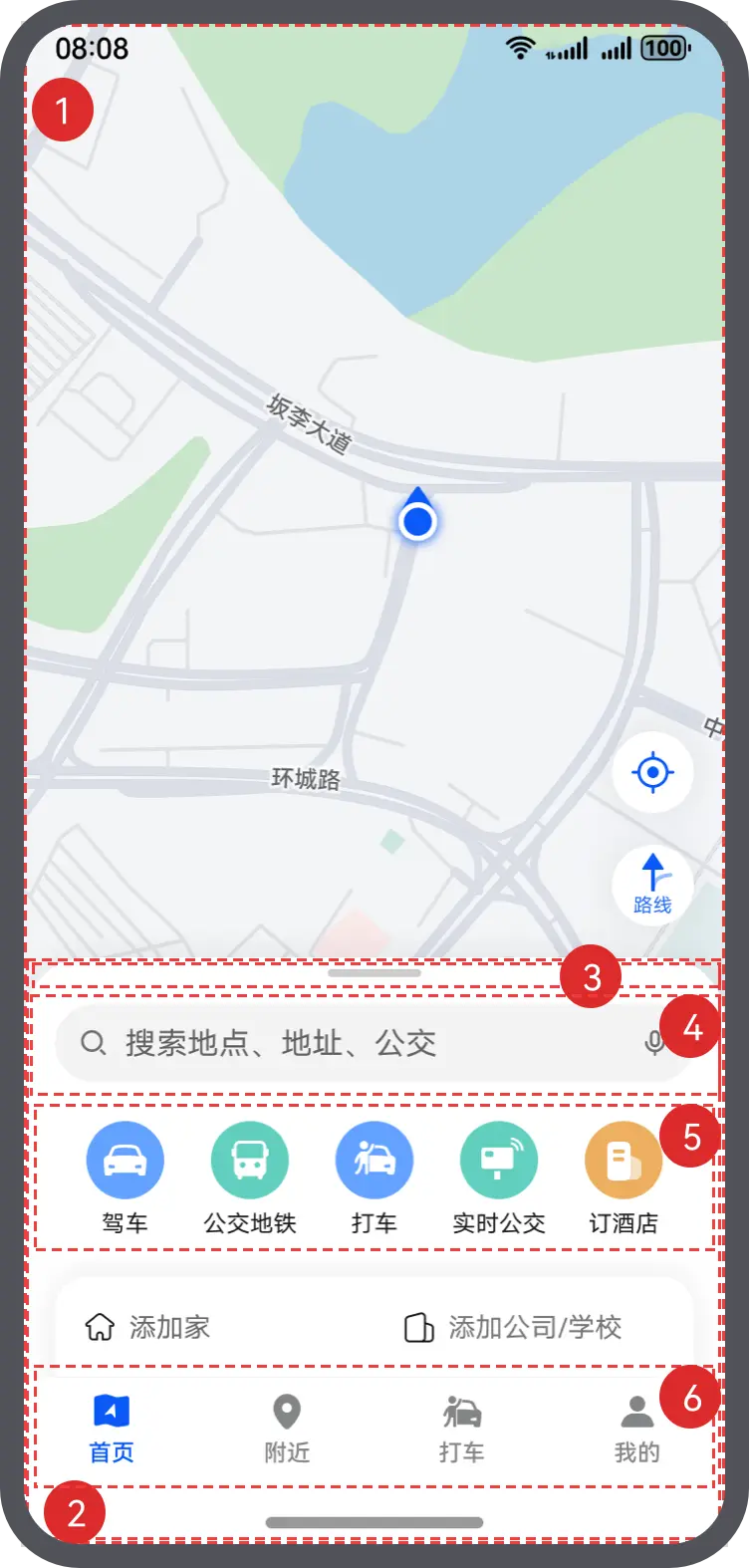Start voice search with the microphone icon
The width and height of the screenshot is (749, 1568).
tap(654, 1043)
